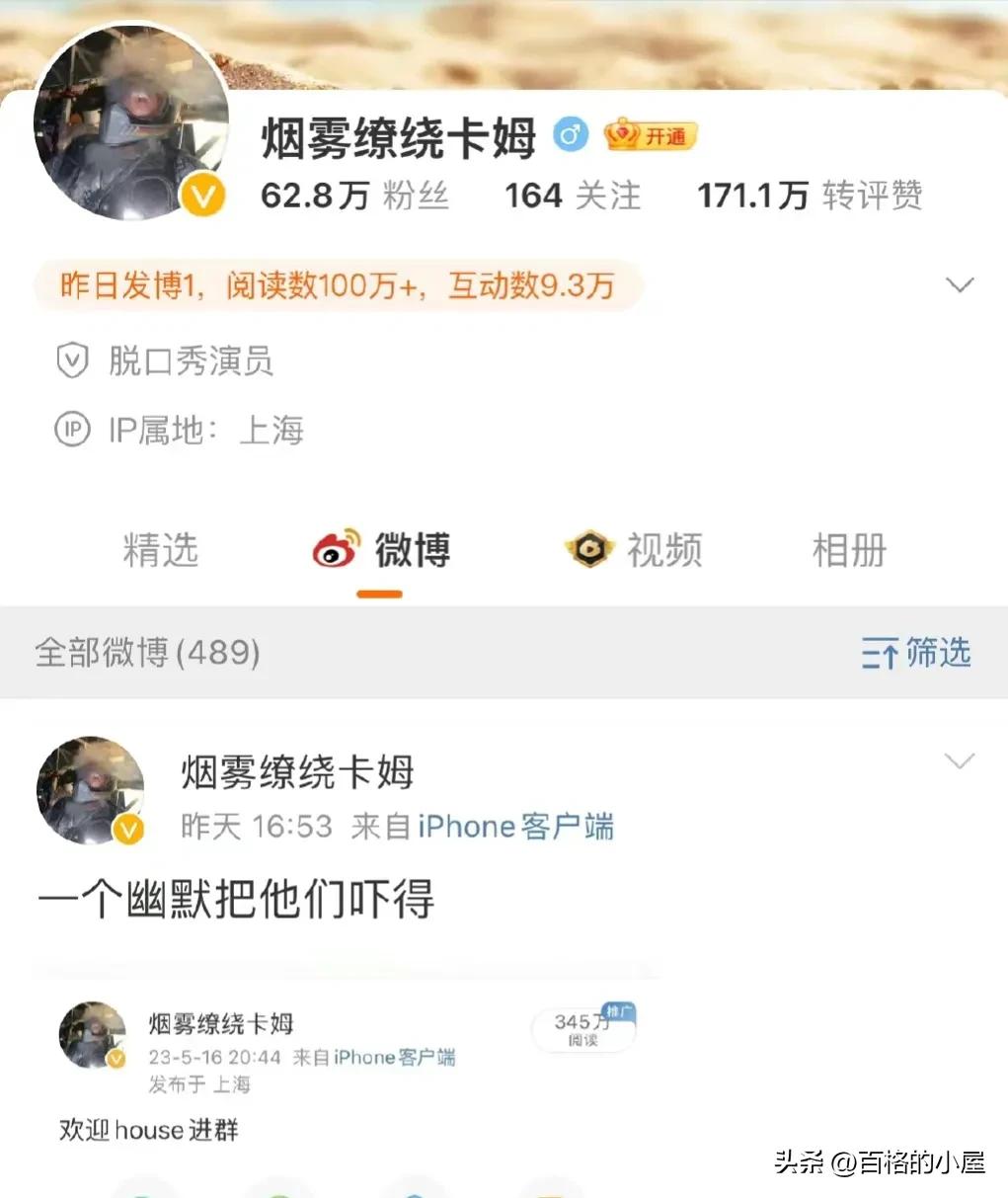Expand the 昨日发博 statistics bar chevron

[x=959, y=284]
